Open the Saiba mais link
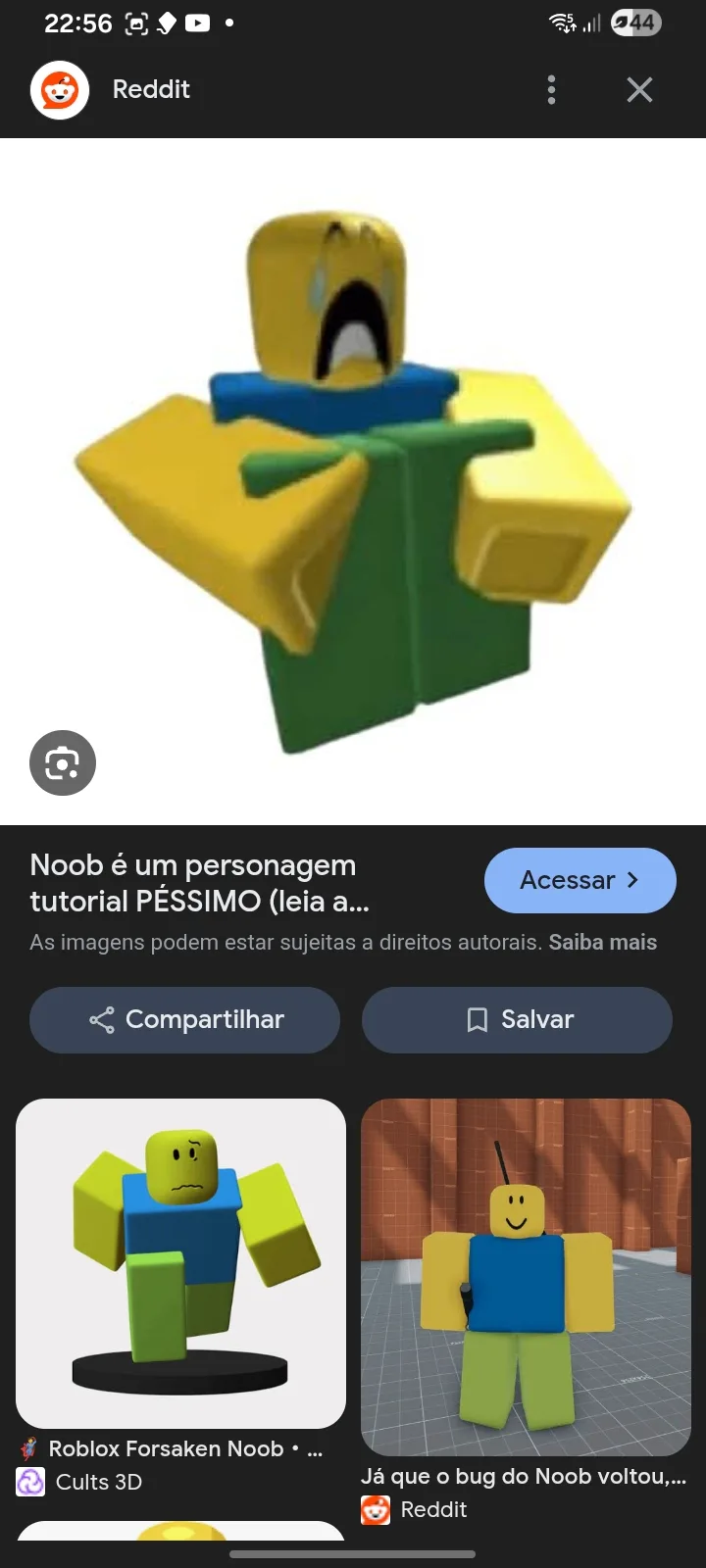The image size is (706, 1568). click(602, 943)
